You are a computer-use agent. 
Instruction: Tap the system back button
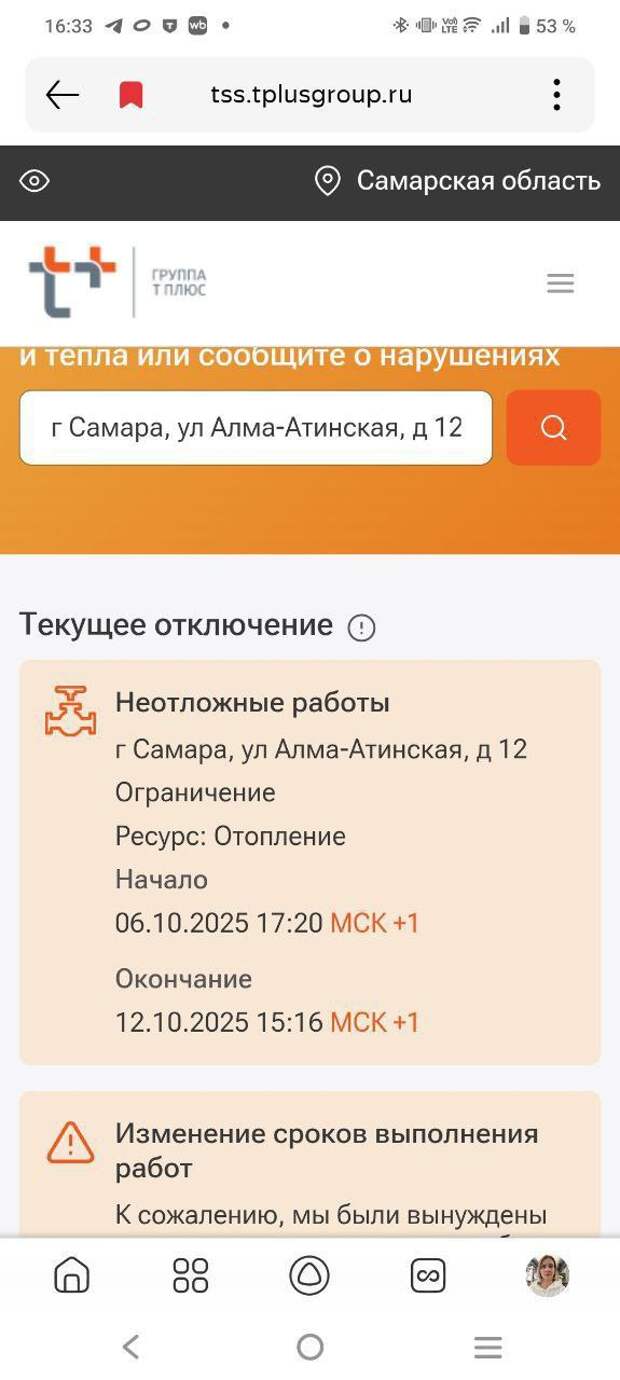tap(131, 1347)
